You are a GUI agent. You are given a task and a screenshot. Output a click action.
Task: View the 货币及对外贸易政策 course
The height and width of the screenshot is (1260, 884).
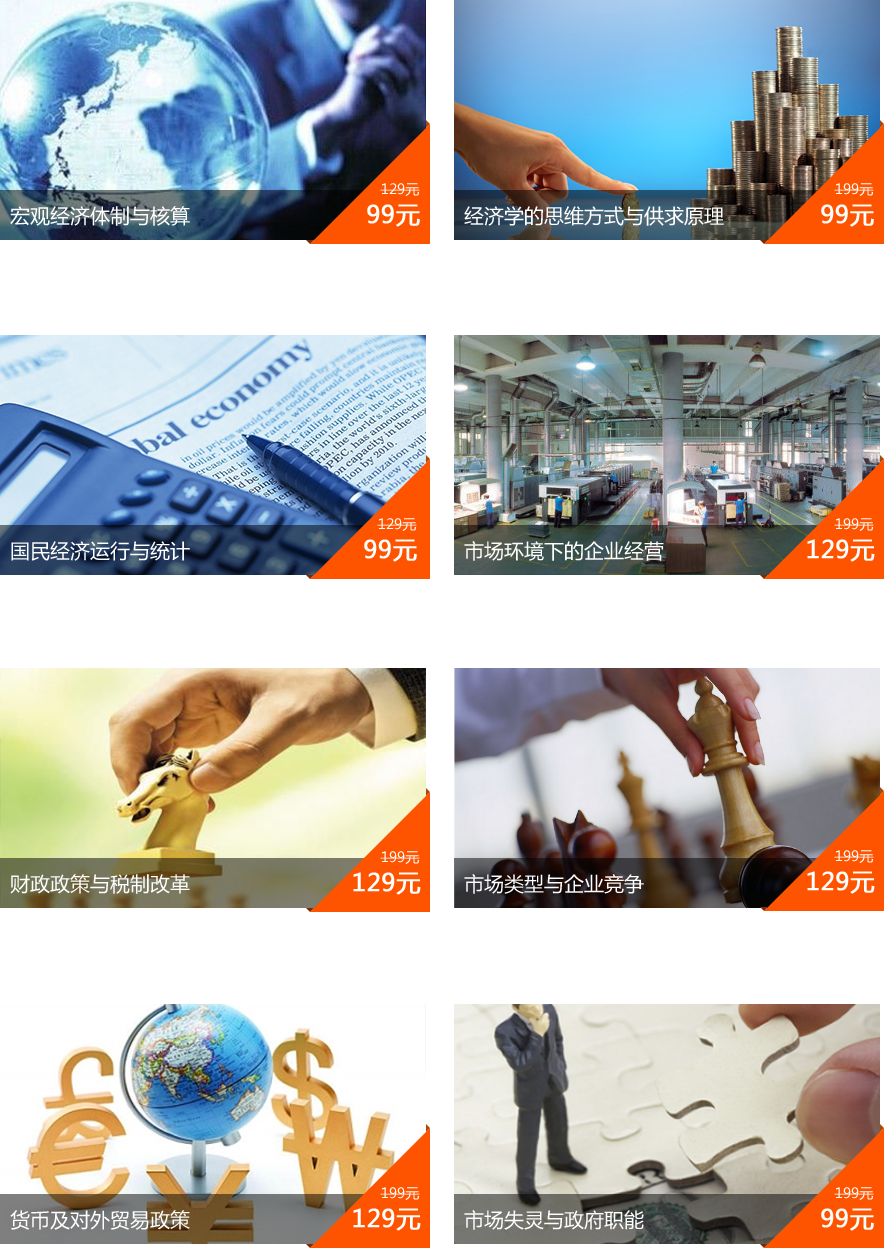click(213, 1124)
